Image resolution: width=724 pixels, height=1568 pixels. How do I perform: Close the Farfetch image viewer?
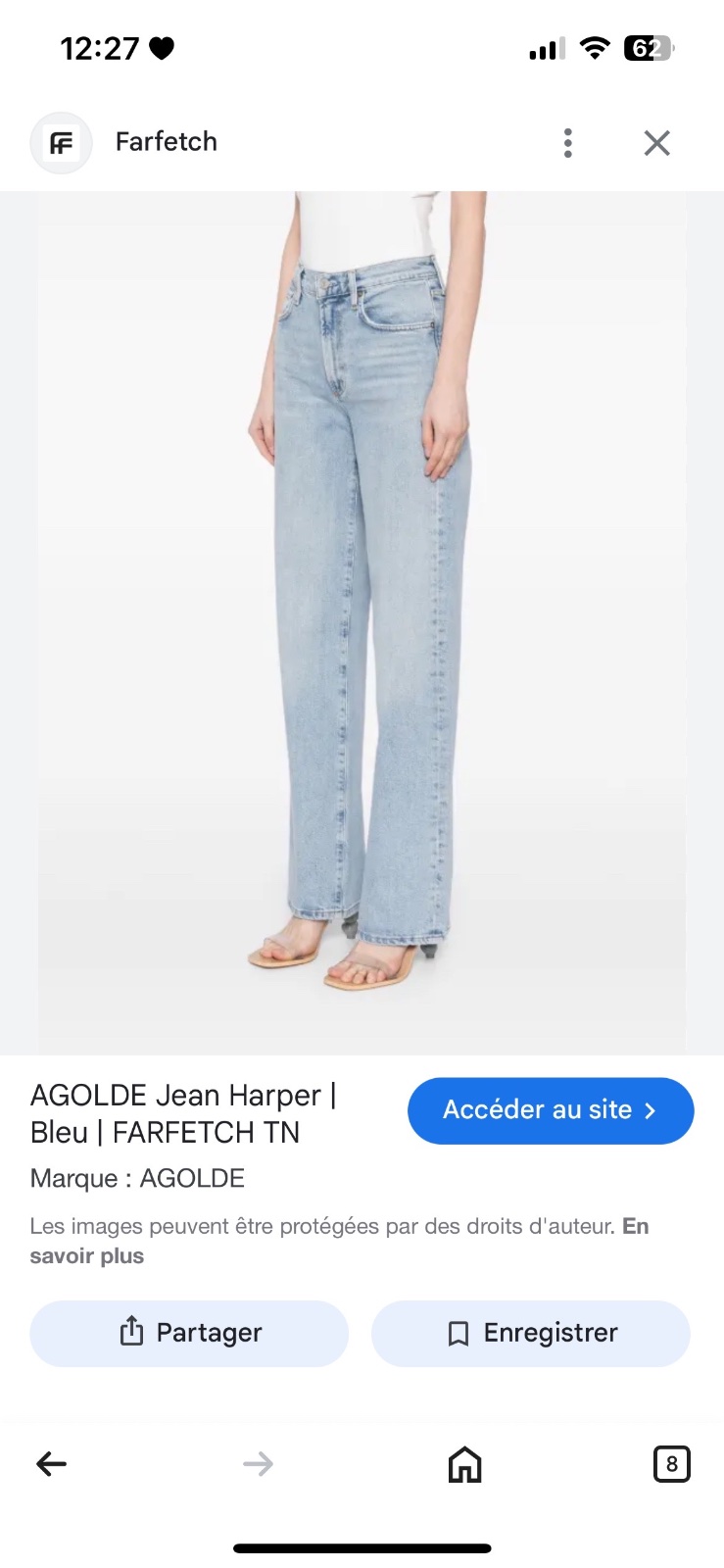point(657,143)
